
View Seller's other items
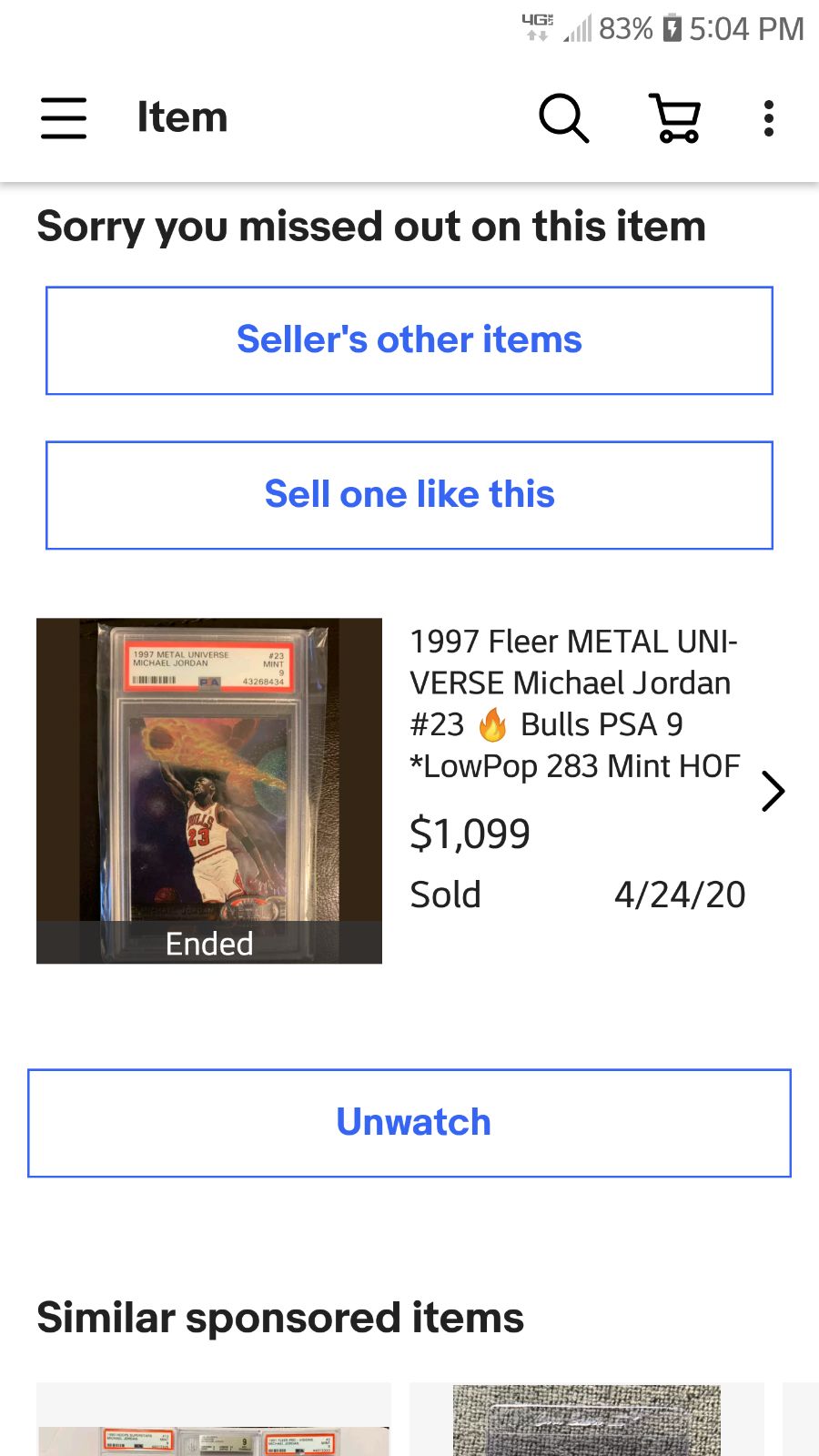point(409,340)
